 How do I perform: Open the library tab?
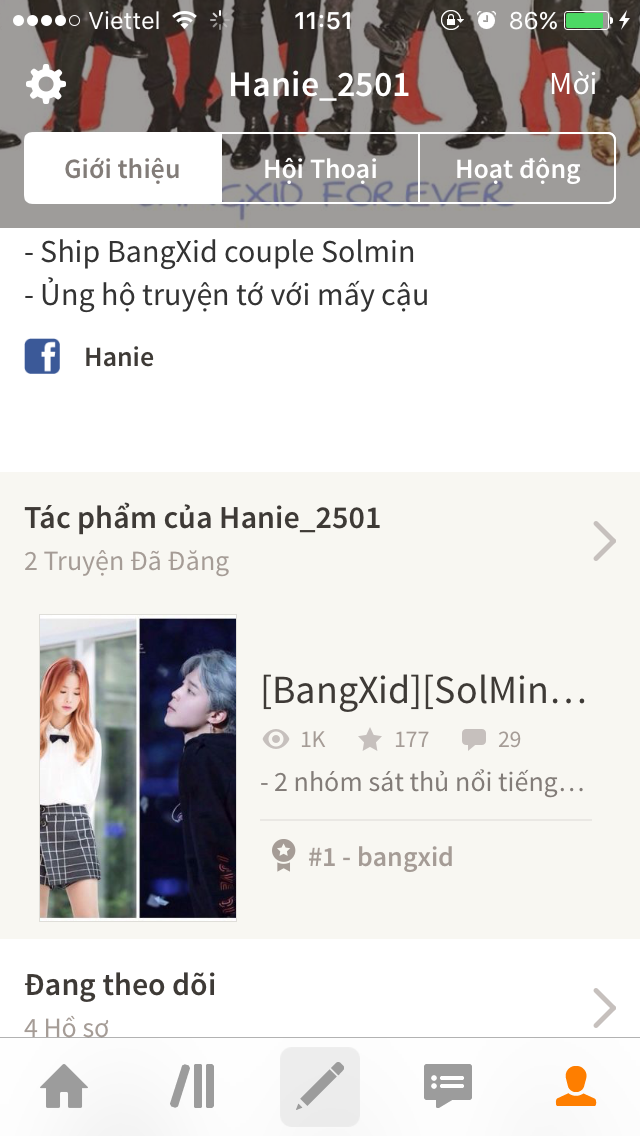193,1086
